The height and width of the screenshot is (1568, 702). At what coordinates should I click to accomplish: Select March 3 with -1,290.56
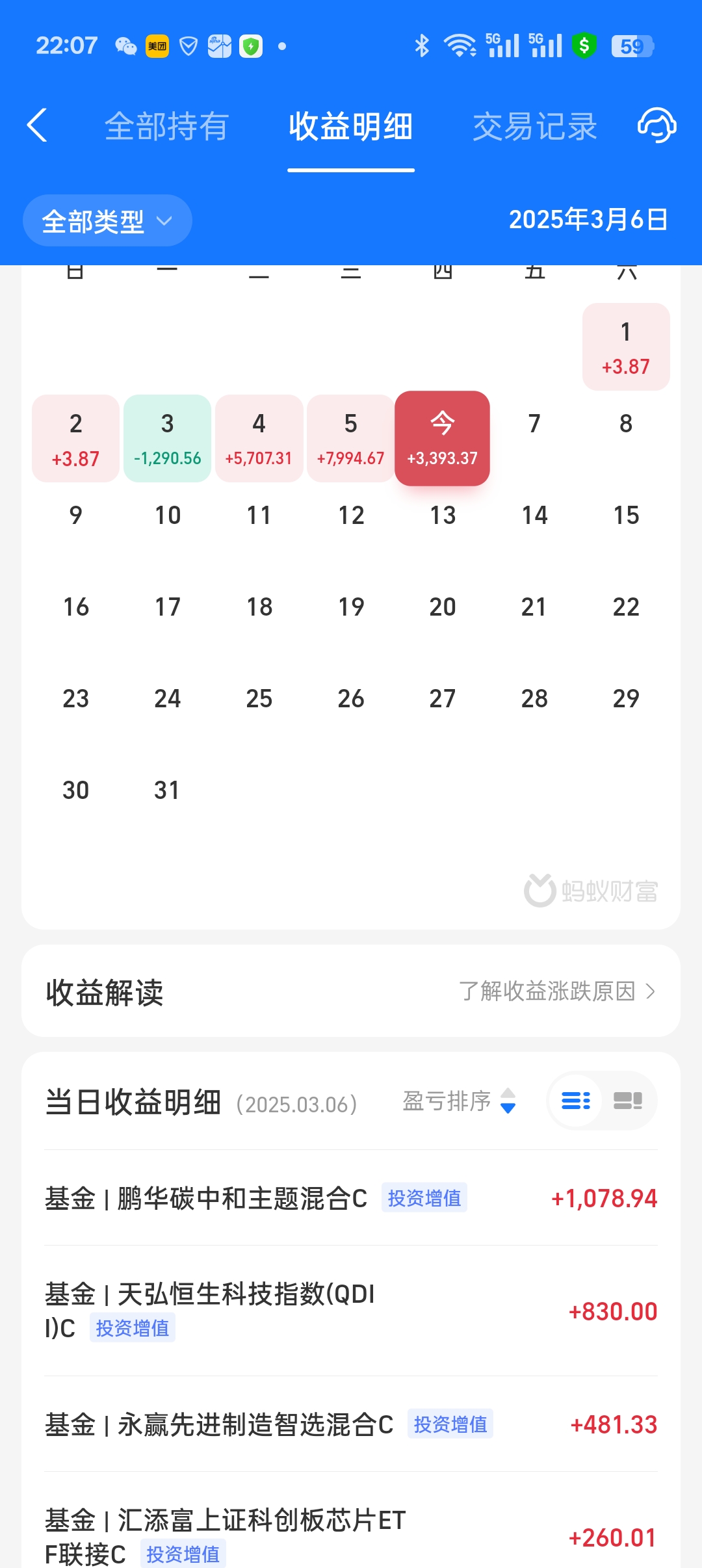point(167,439)
